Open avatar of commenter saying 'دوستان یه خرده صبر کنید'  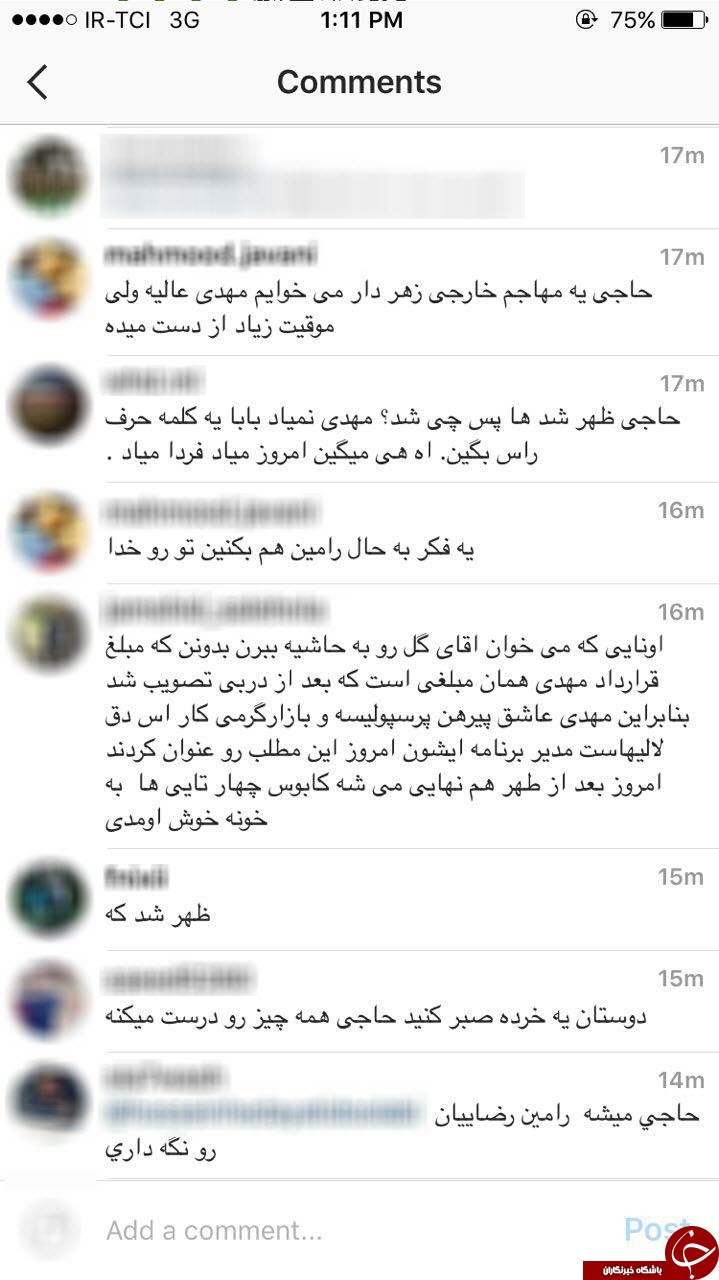pos(48,1000)
